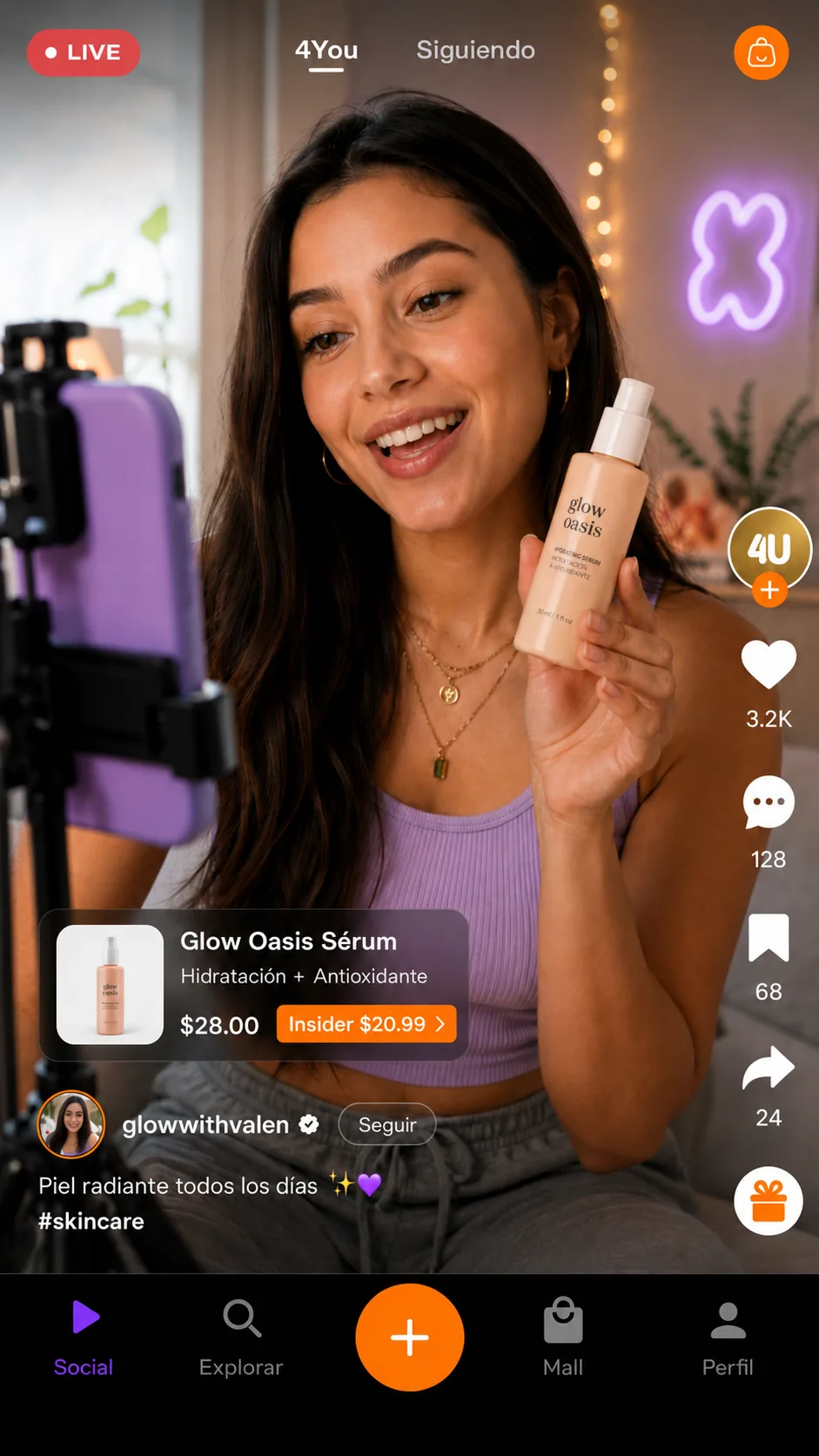Follow creator via 4U avatar plus

(x=769, y=590)
